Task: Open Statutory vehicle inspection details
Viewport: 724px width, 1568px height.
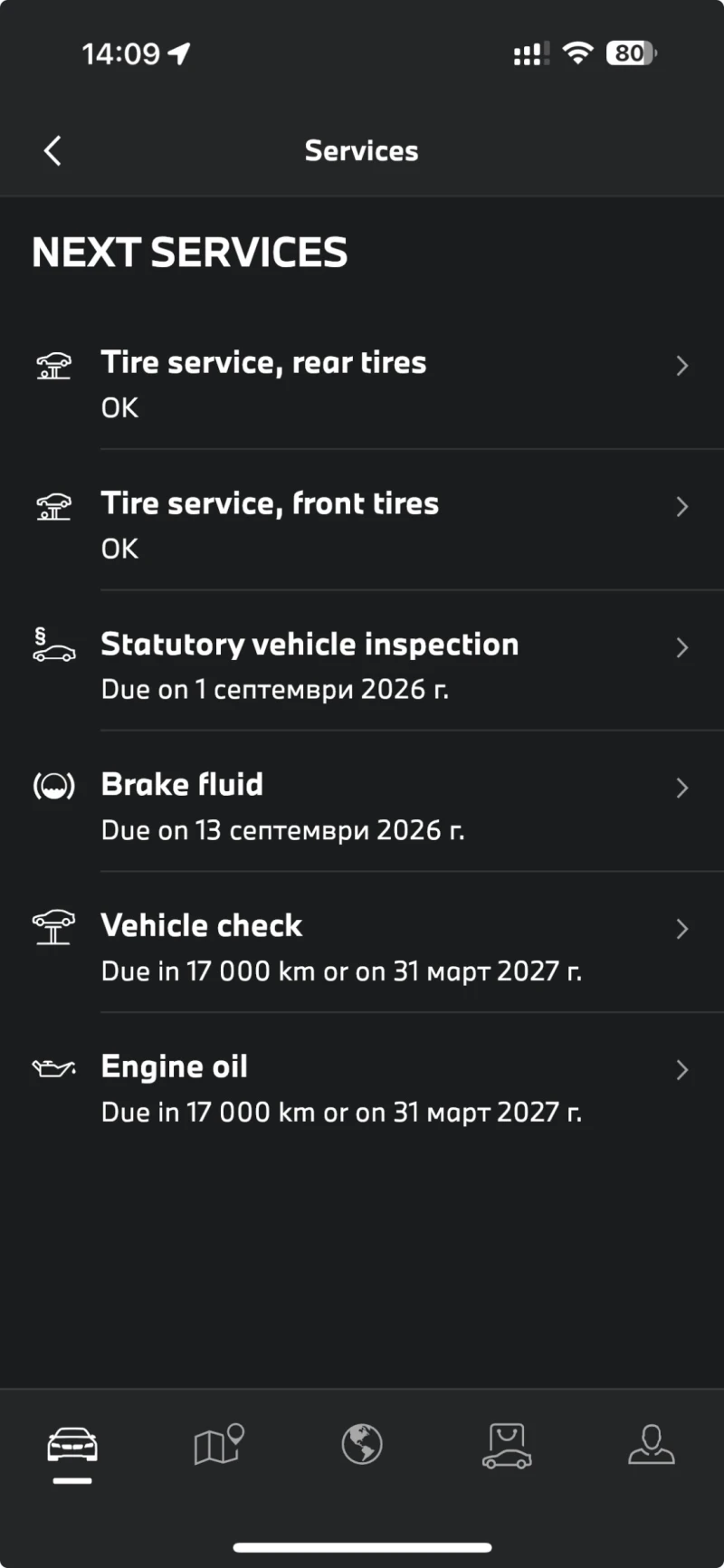Action: (x=682, y=647)
